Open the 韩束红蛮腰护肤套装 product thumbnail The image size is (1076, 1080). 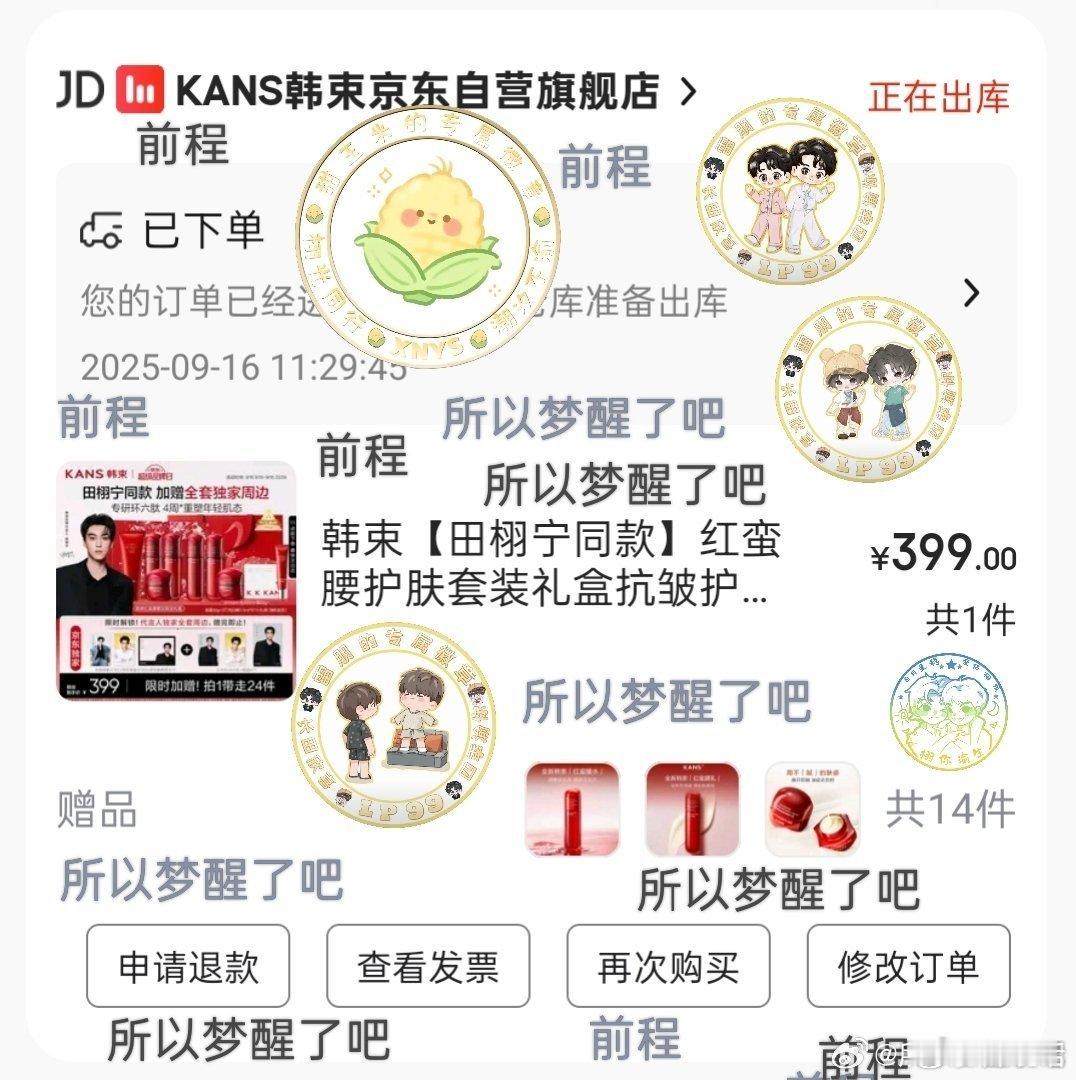point(176,581)
